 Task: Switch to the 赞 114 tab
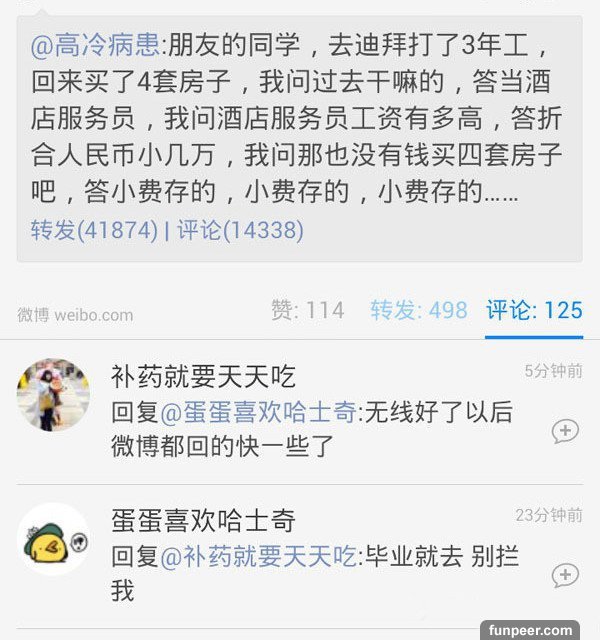pos(307,310)
